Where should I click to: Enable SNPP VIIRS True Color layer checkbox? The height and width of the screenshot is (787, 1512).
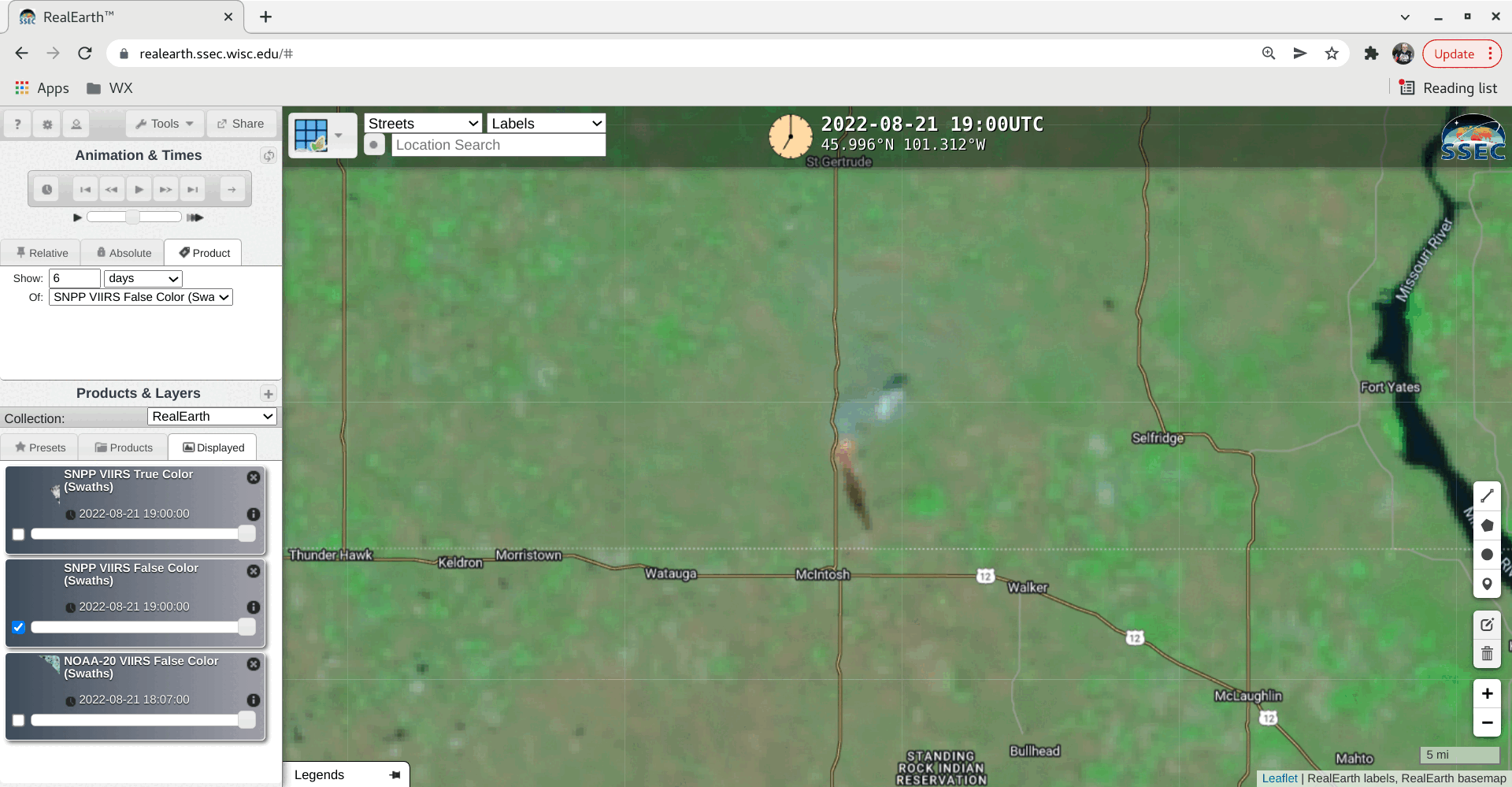[19, 534]
